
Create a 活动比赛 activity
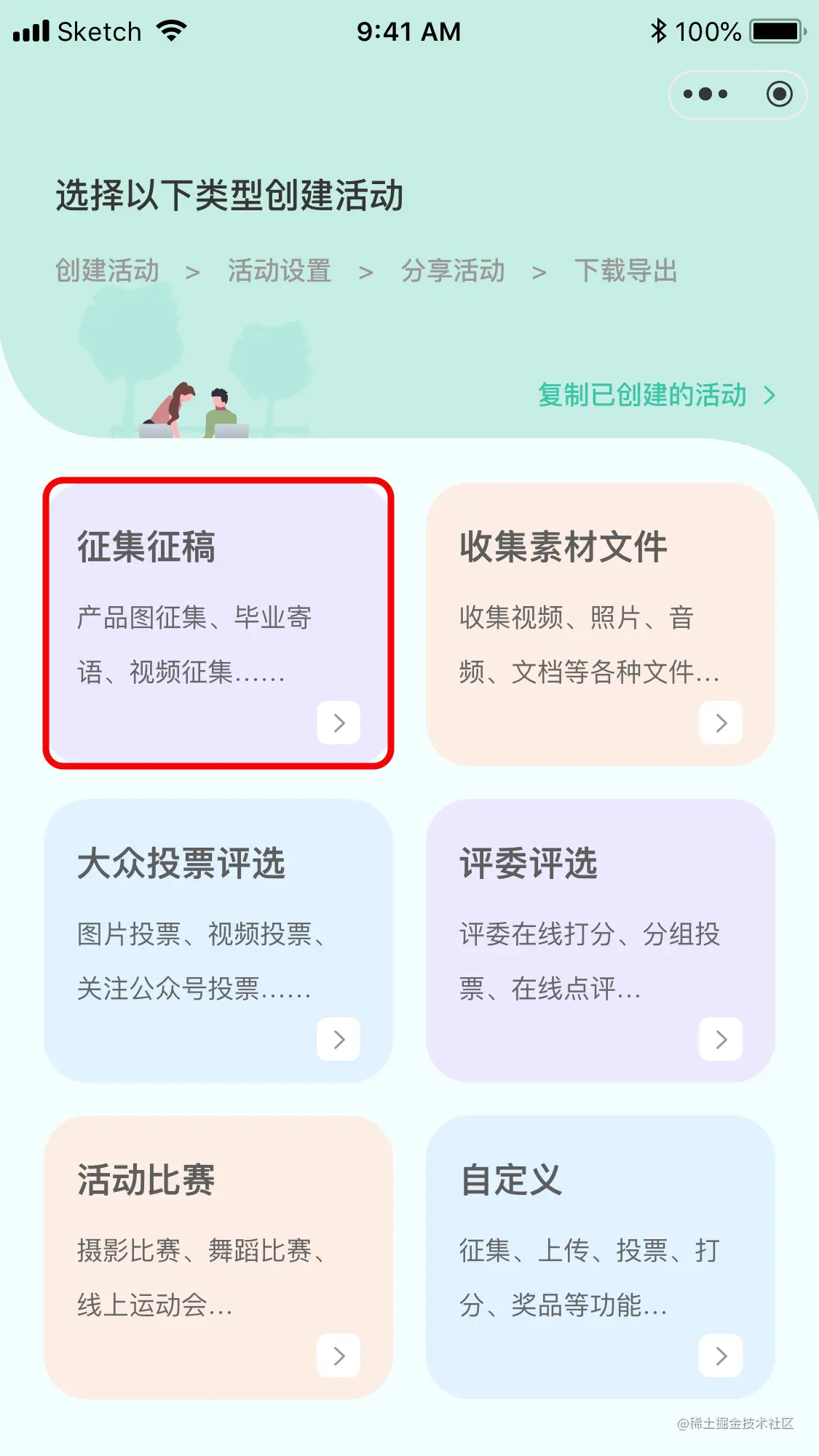click(218, 1257)
